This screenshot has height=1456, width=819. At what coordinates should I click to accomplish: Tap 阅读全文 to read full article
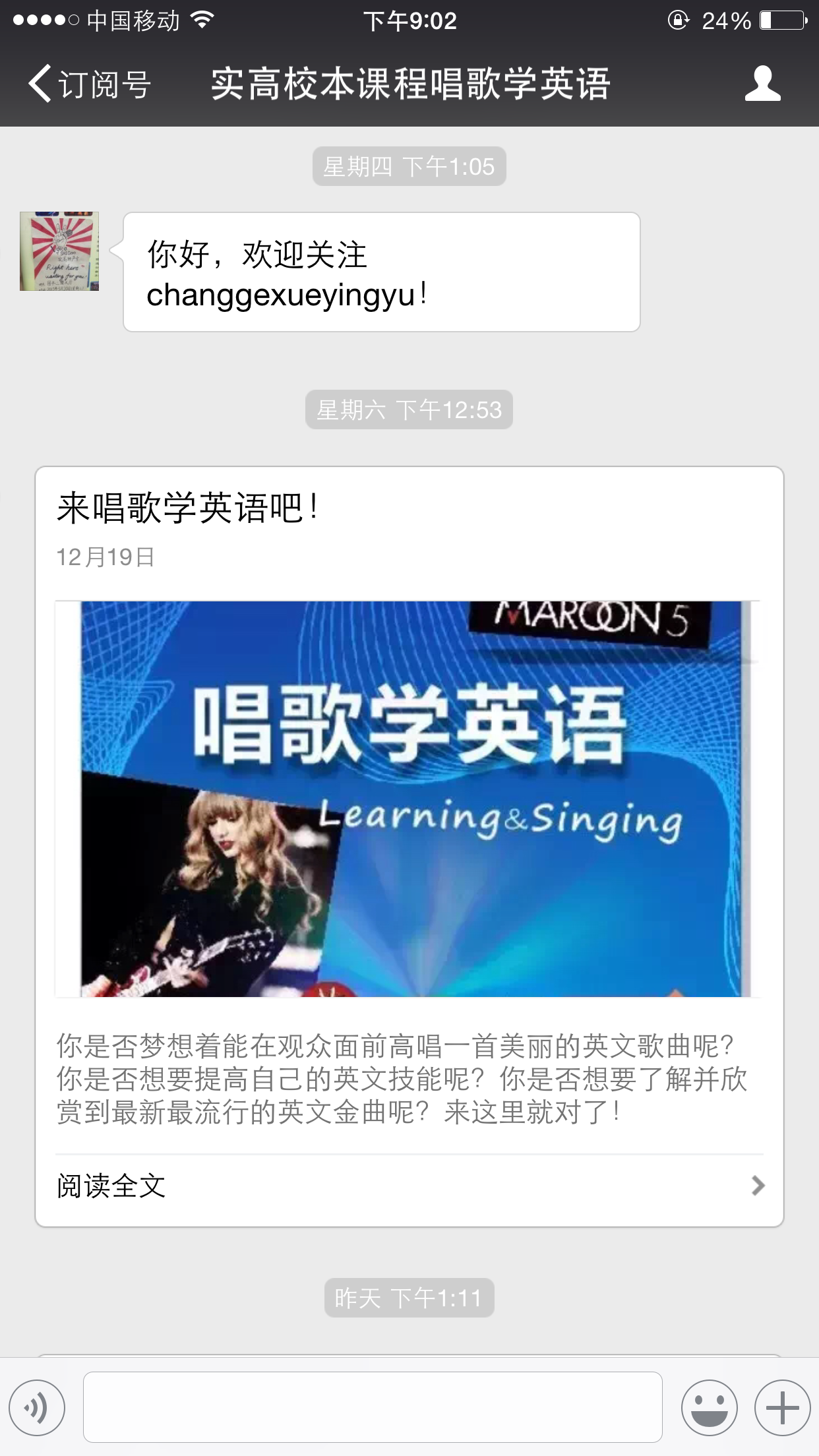point(408,1186)
